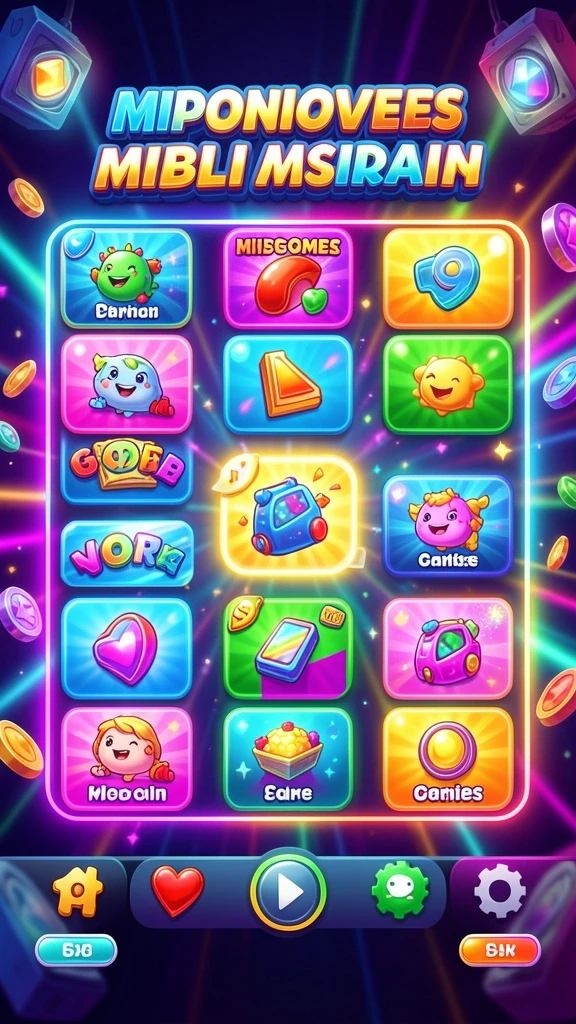Open the smiling sun game tile

pos(448,384)
